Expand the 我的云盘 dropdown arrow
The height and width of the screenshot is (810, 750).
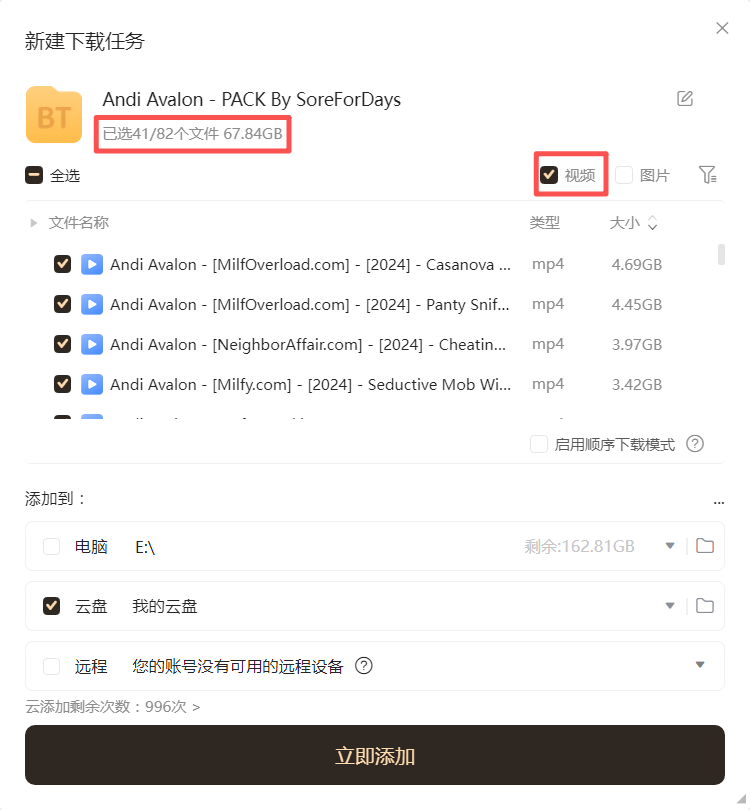click(670, 606)
